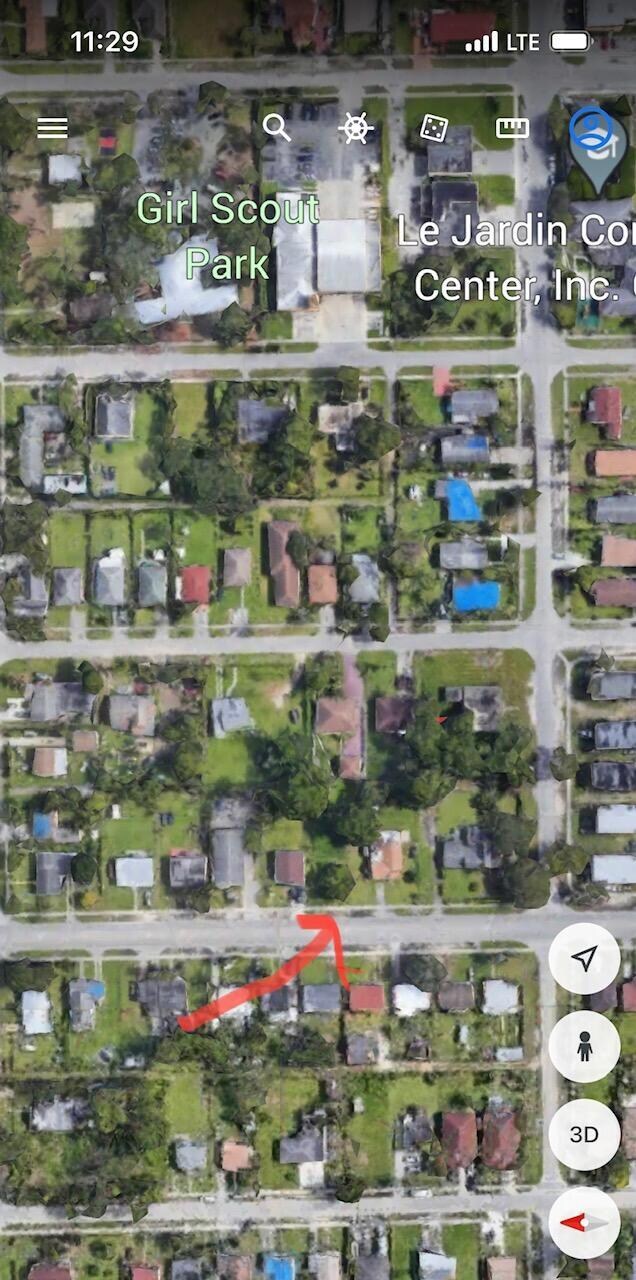
Task: Open the hamburger menu
Action: click(x=52, y=128)
